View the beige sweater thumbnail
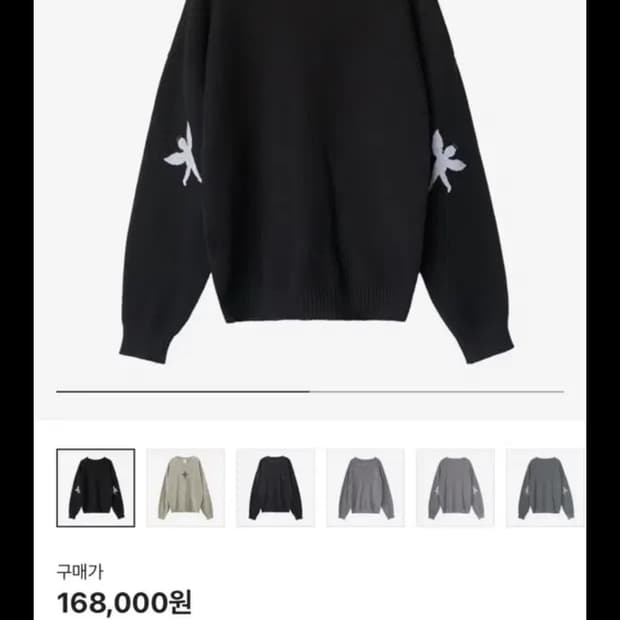620x620 pixels. point(186,487)
